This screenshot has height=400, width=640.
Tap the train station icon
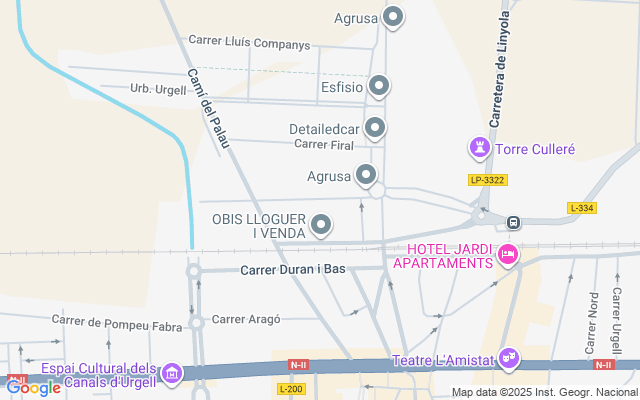point(513,223)
